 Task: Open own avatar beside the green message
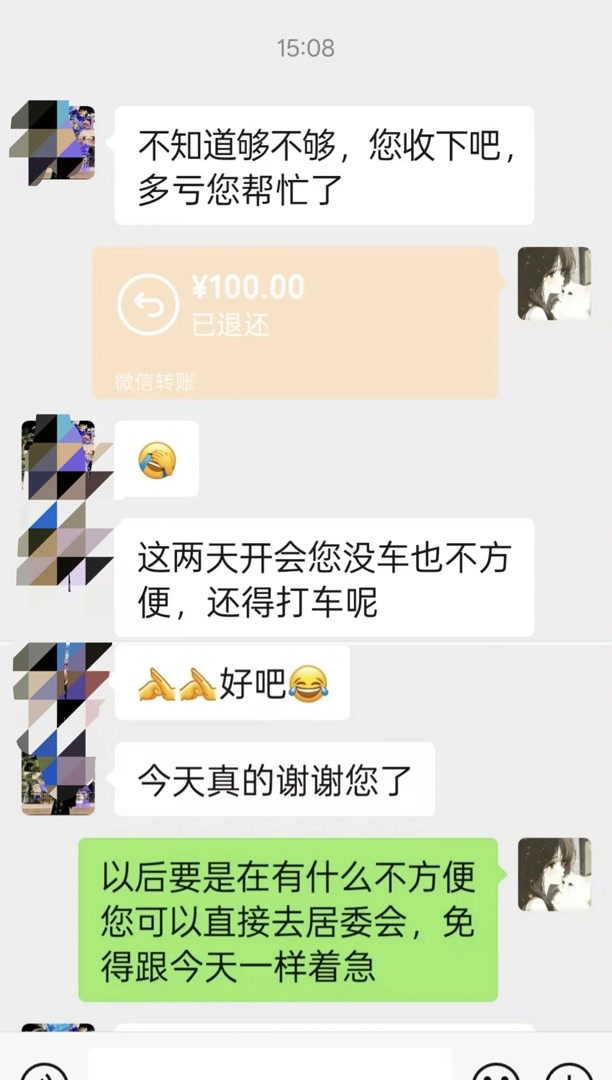point(553,874)
